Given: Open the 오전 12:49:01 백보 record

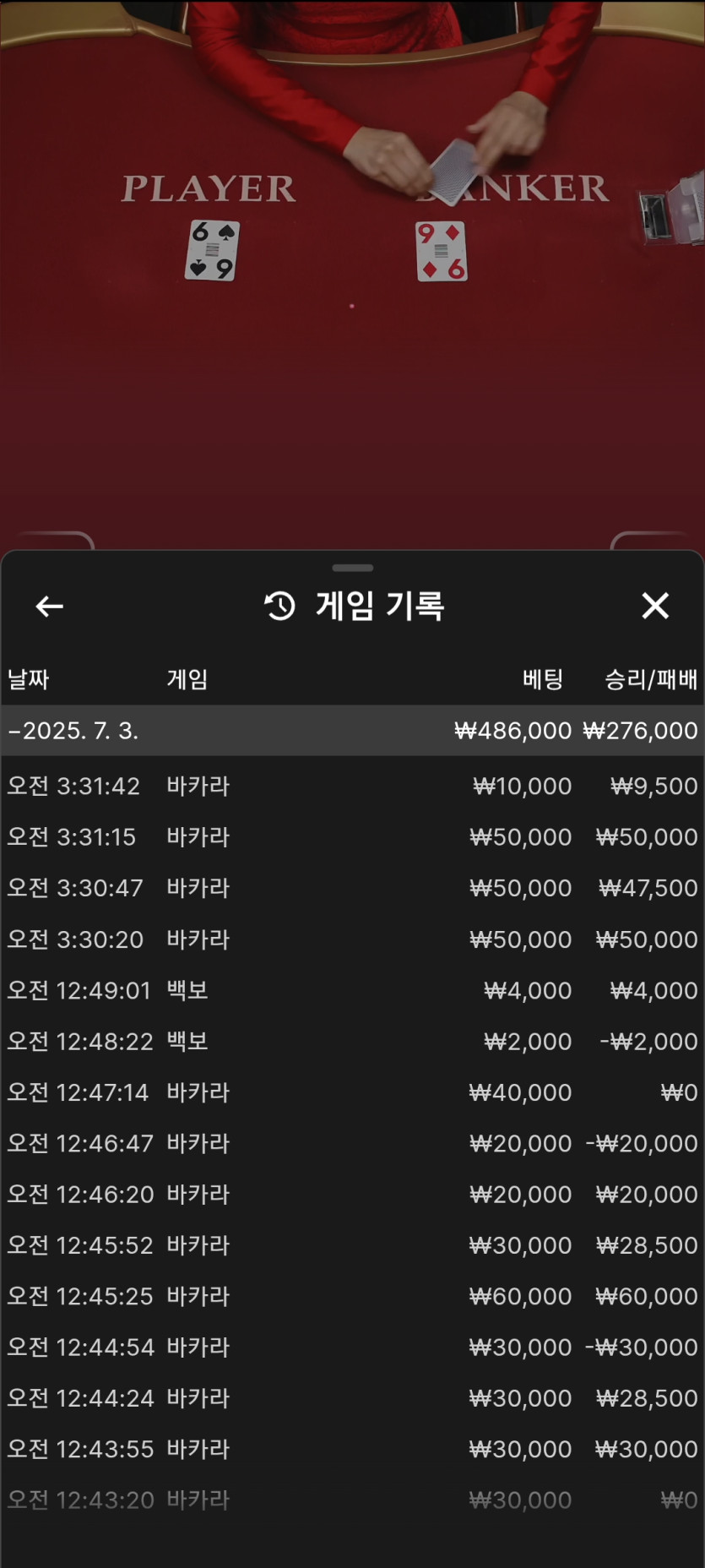Looking at the screenshot, I should [x=353, y=990].
